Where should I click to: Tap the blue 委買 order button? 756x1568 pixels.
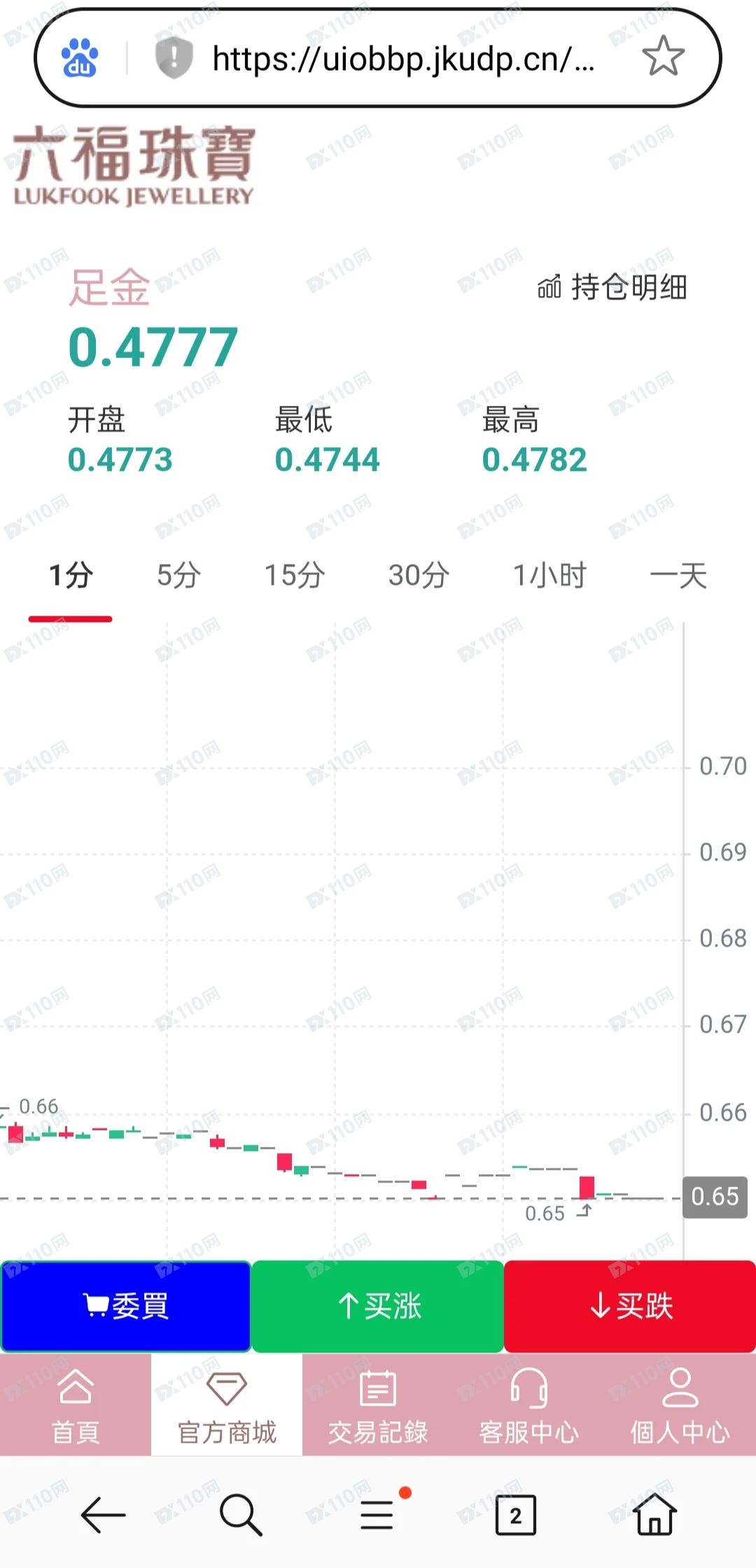point(126,1306)
